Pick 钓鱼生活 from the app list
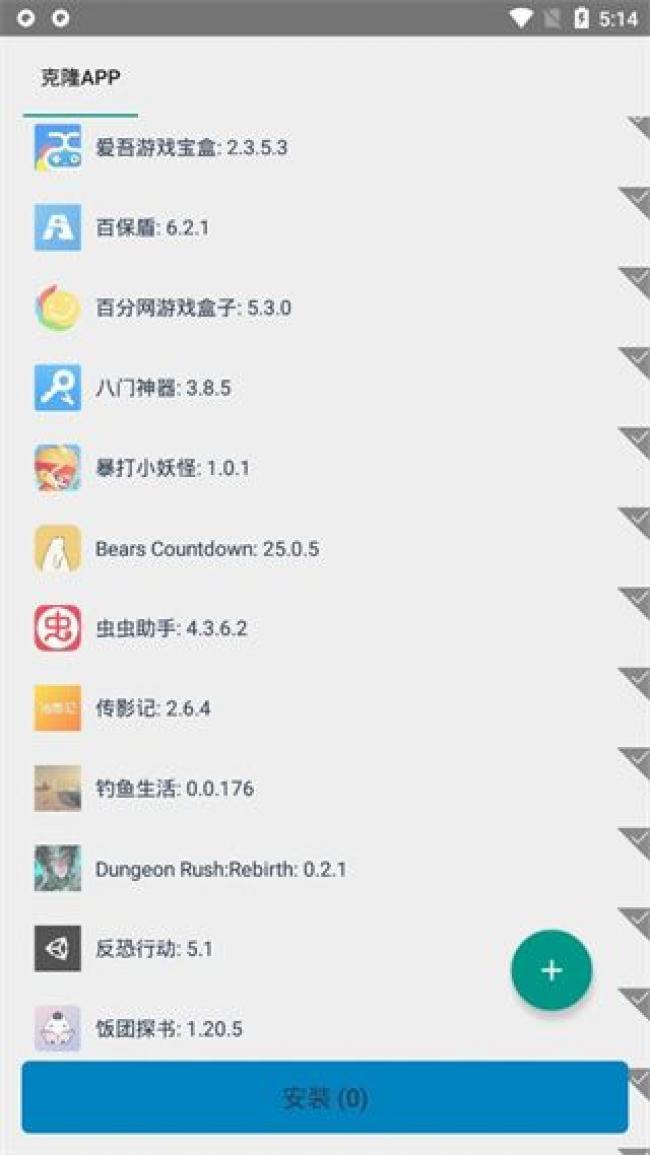 tap(325, 789)
